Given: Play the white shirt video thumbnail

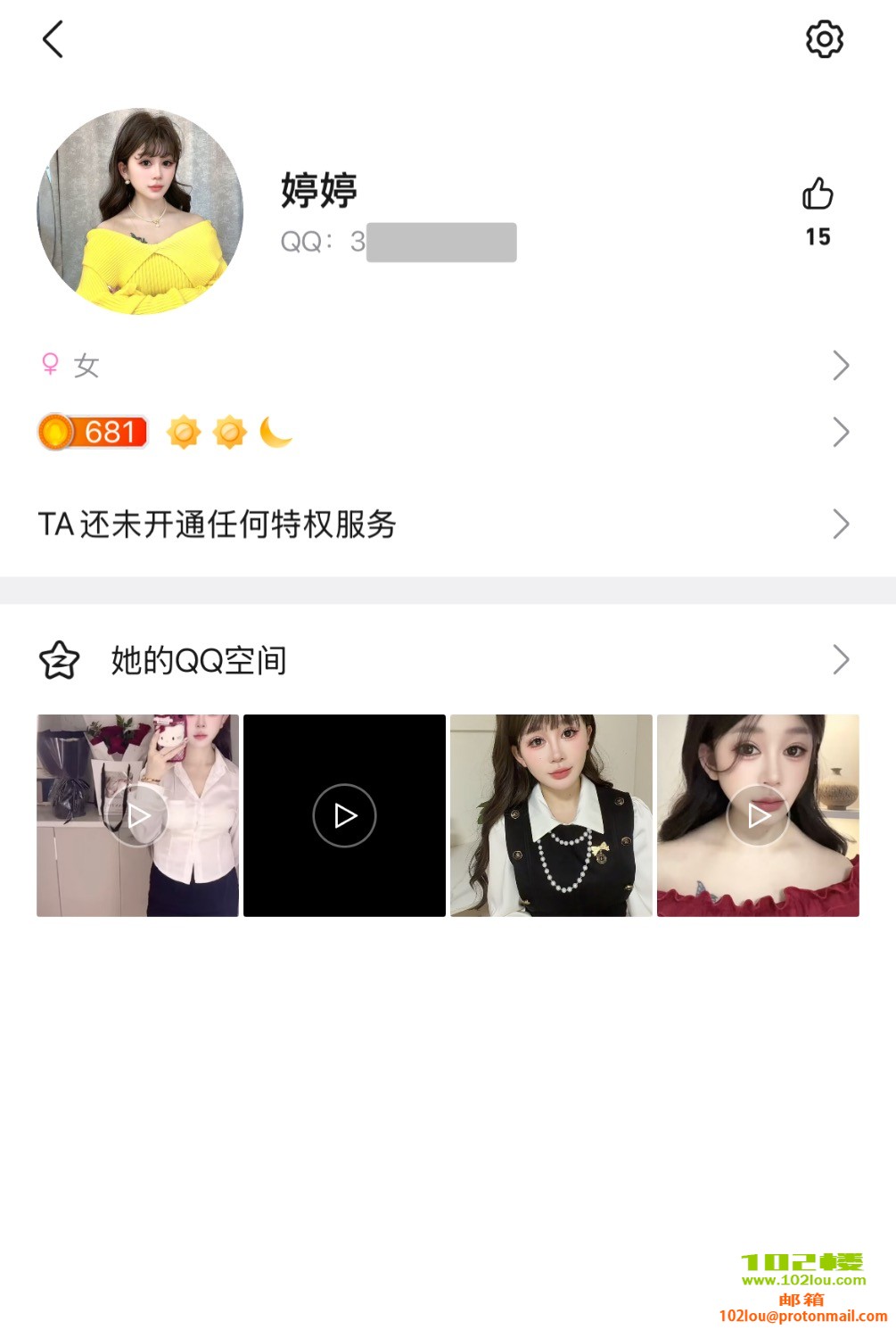Looking at the screenshot, I should (x=137, y=815).
